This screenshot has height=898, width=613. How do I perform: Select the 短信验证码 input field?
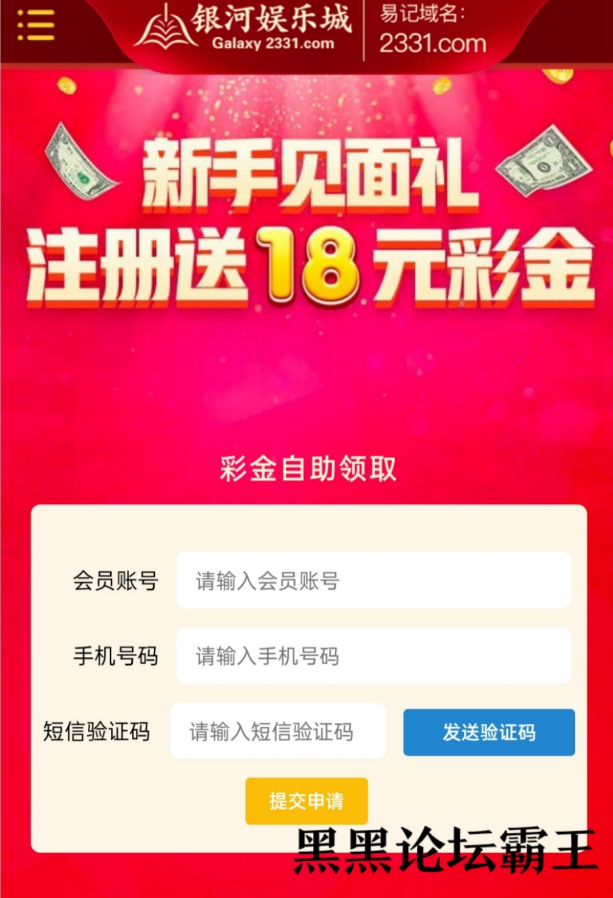[x=278, y=732]
